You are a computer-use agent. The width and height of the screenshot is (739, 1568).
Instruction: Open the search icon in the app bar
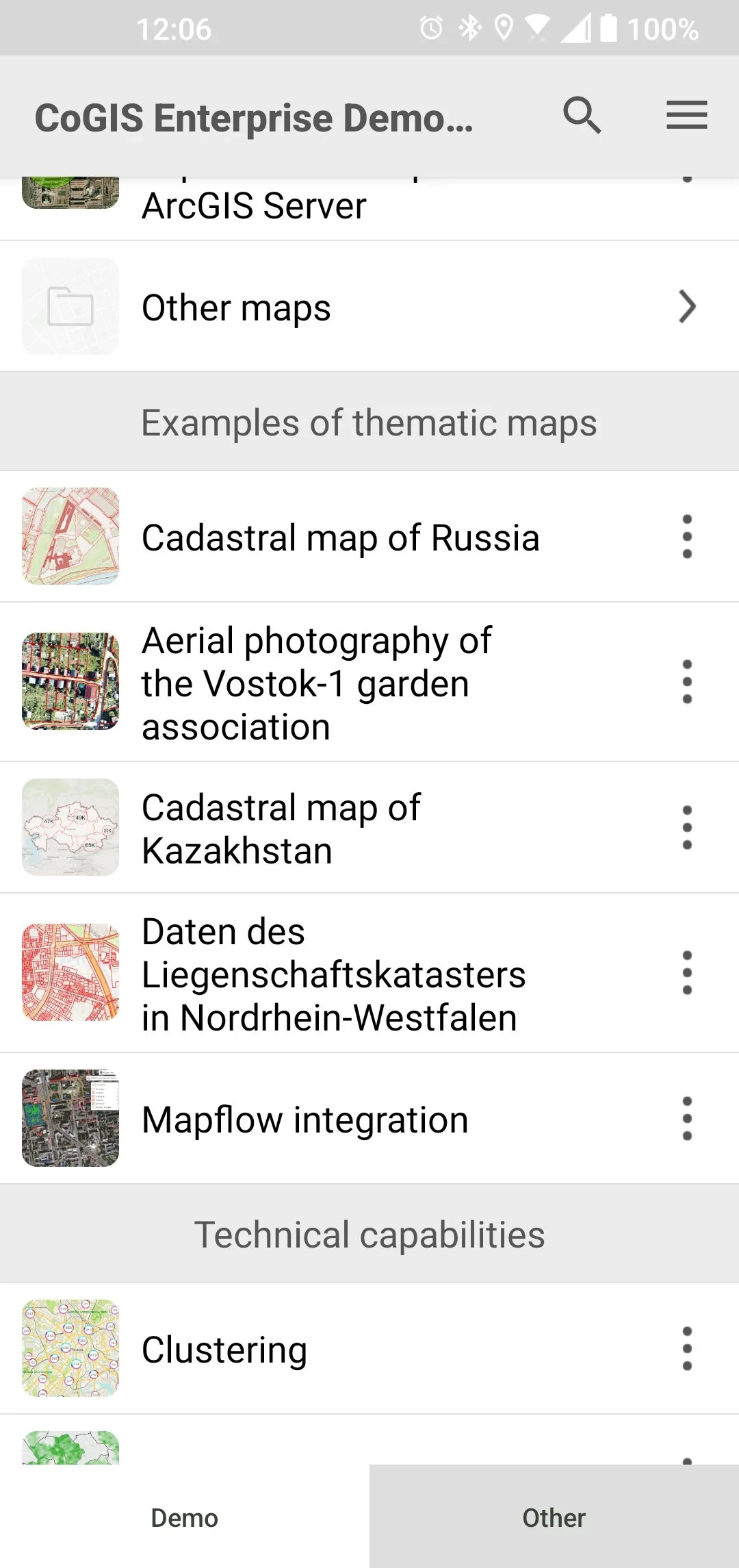[582, 115]
